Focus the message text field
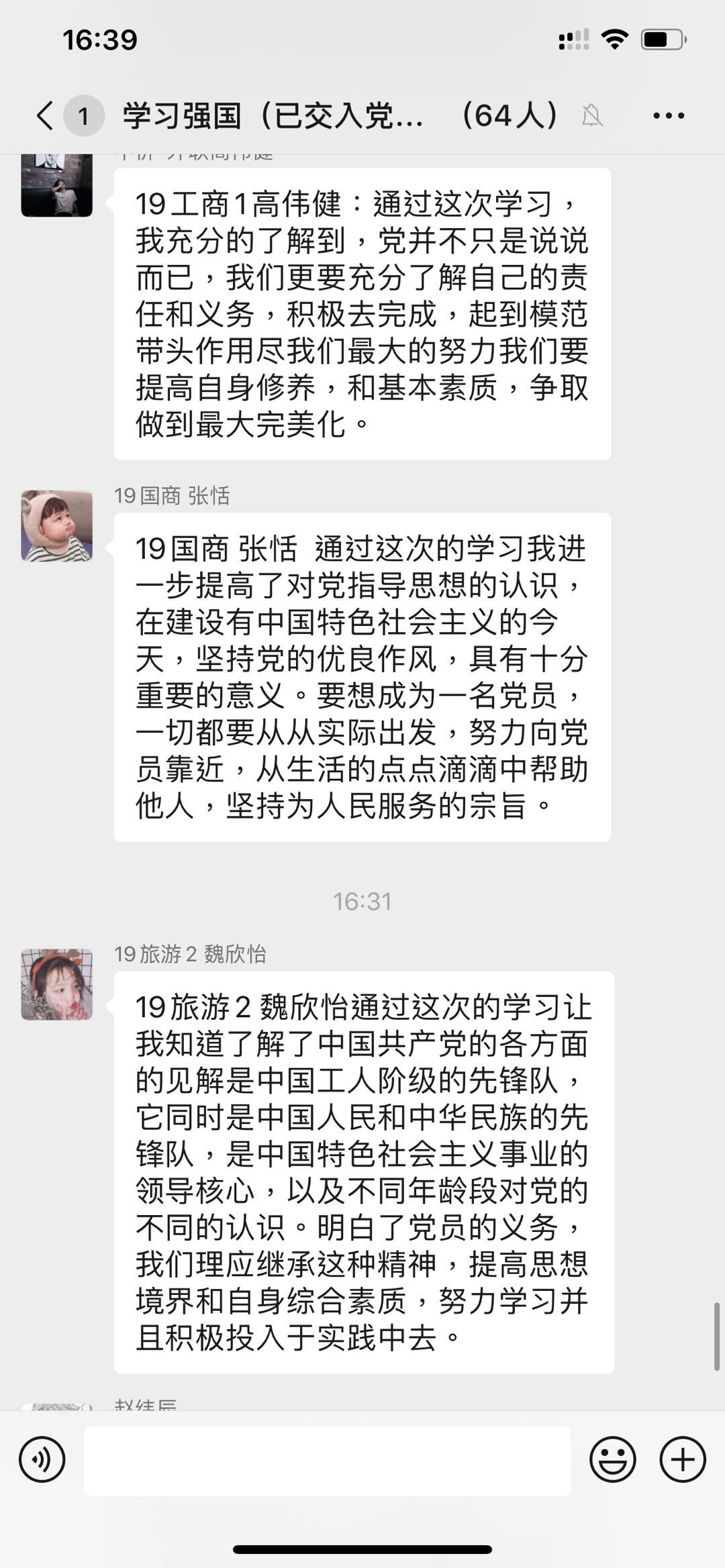Screen dimensions: 725x1568 pos(327,1461)
